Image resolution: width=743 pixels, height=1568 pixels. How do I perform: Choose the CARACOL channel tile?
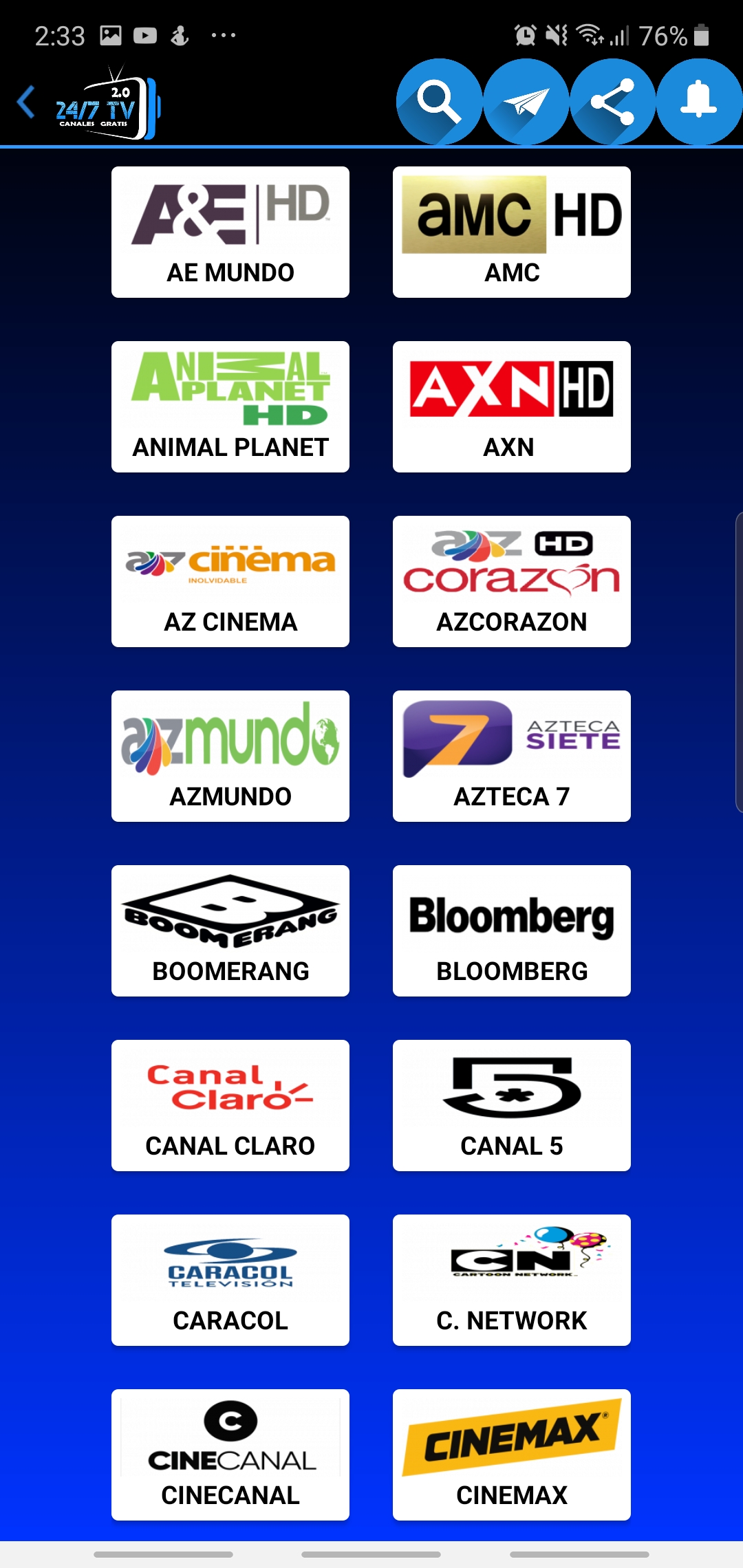click(x=230, y=1280)
